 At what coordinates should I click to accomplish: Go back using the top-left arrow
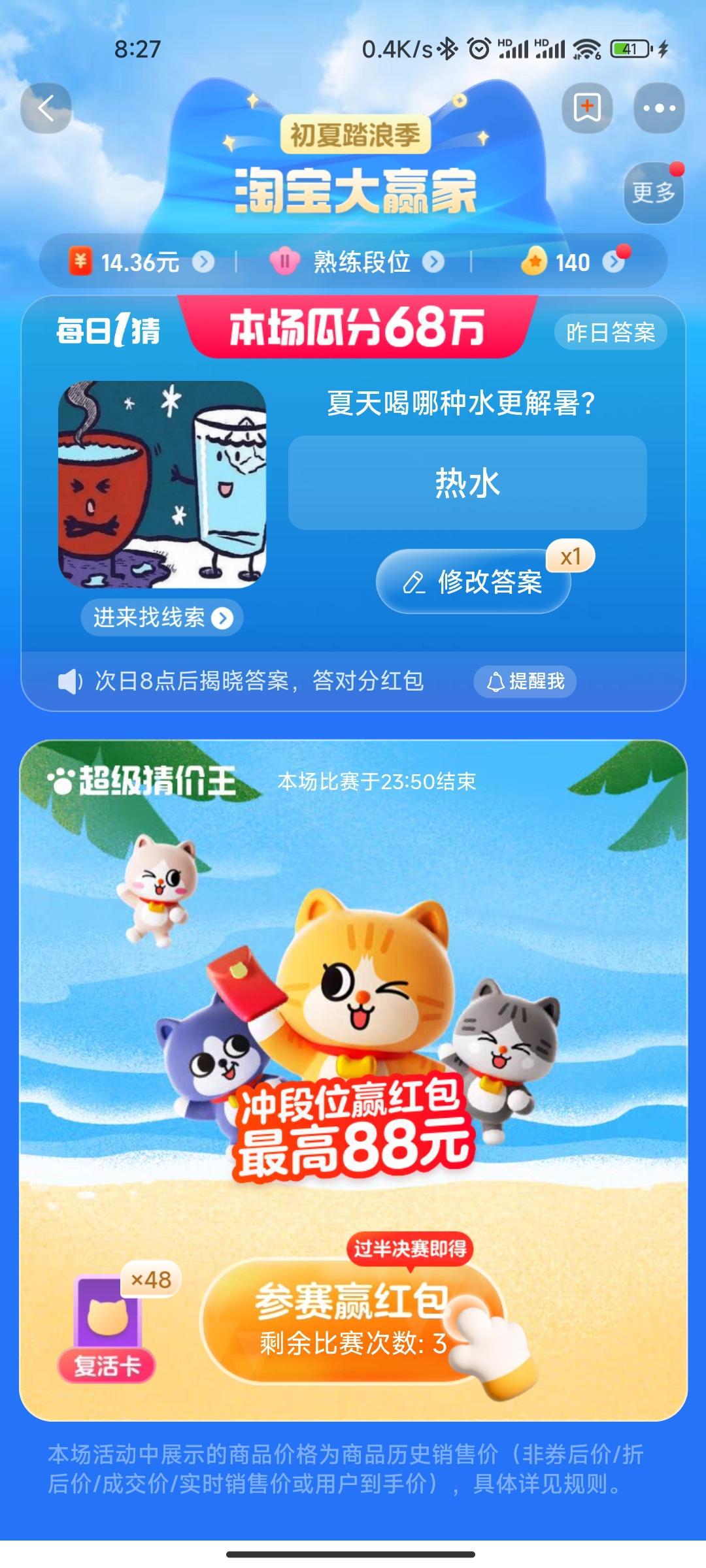click(x=46, y=108)
